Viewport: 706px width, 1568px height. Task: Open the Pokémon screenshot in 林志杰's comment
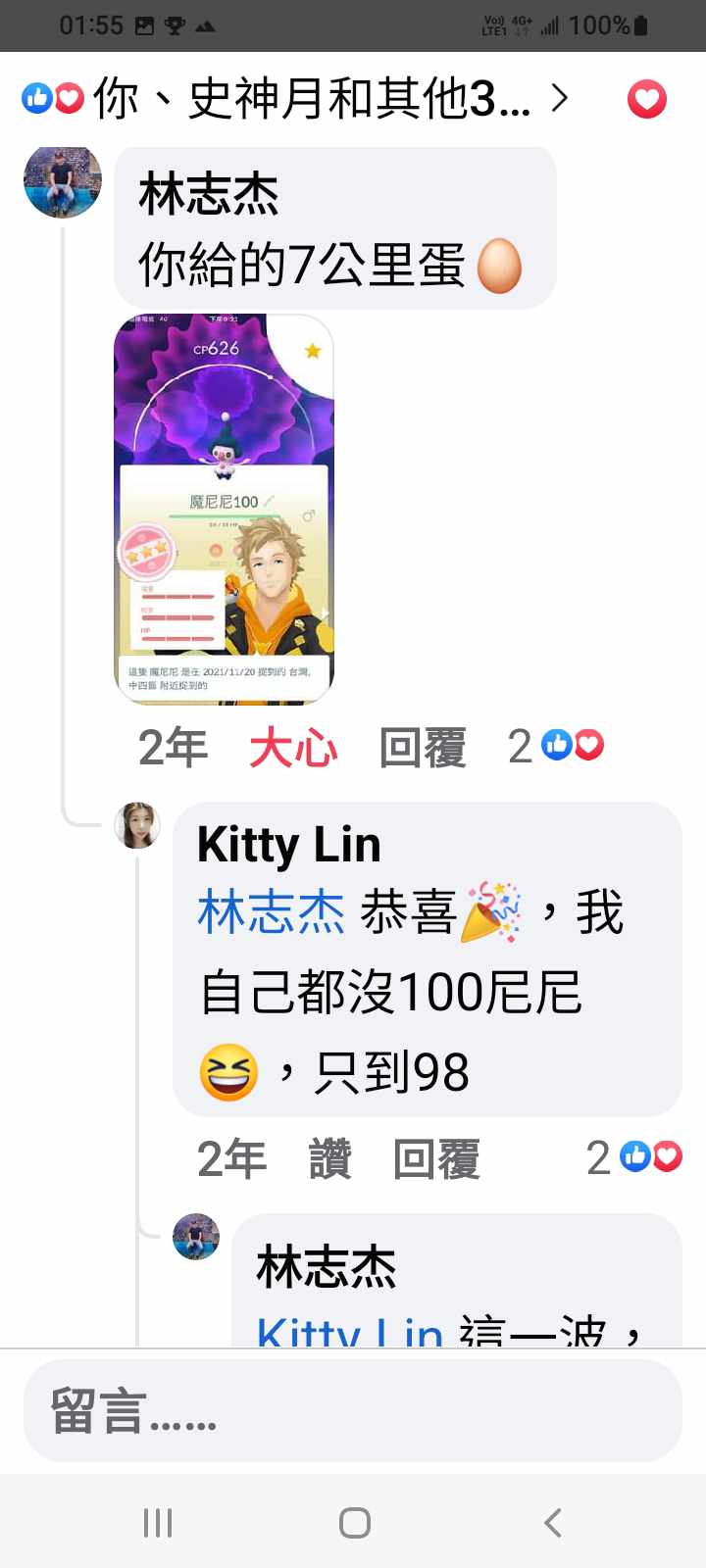(225, 508)
